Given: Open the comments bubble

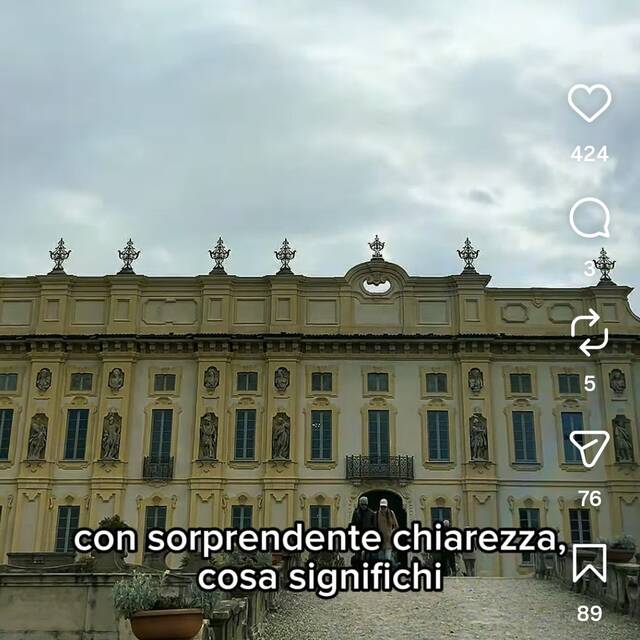Looking at the screenshot, I should 589,218.
